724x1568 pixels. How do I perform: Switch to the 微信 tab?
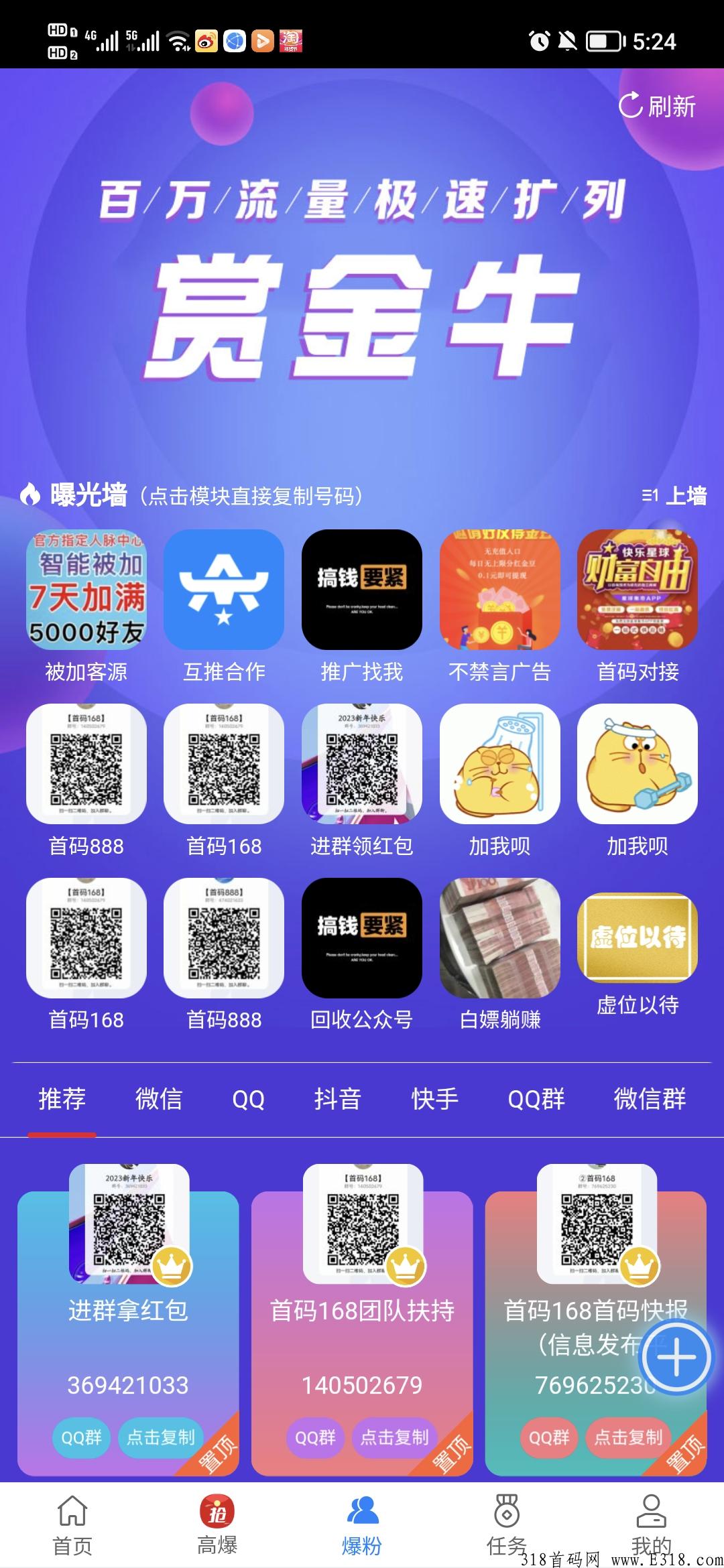click(x=159, y=1098)
